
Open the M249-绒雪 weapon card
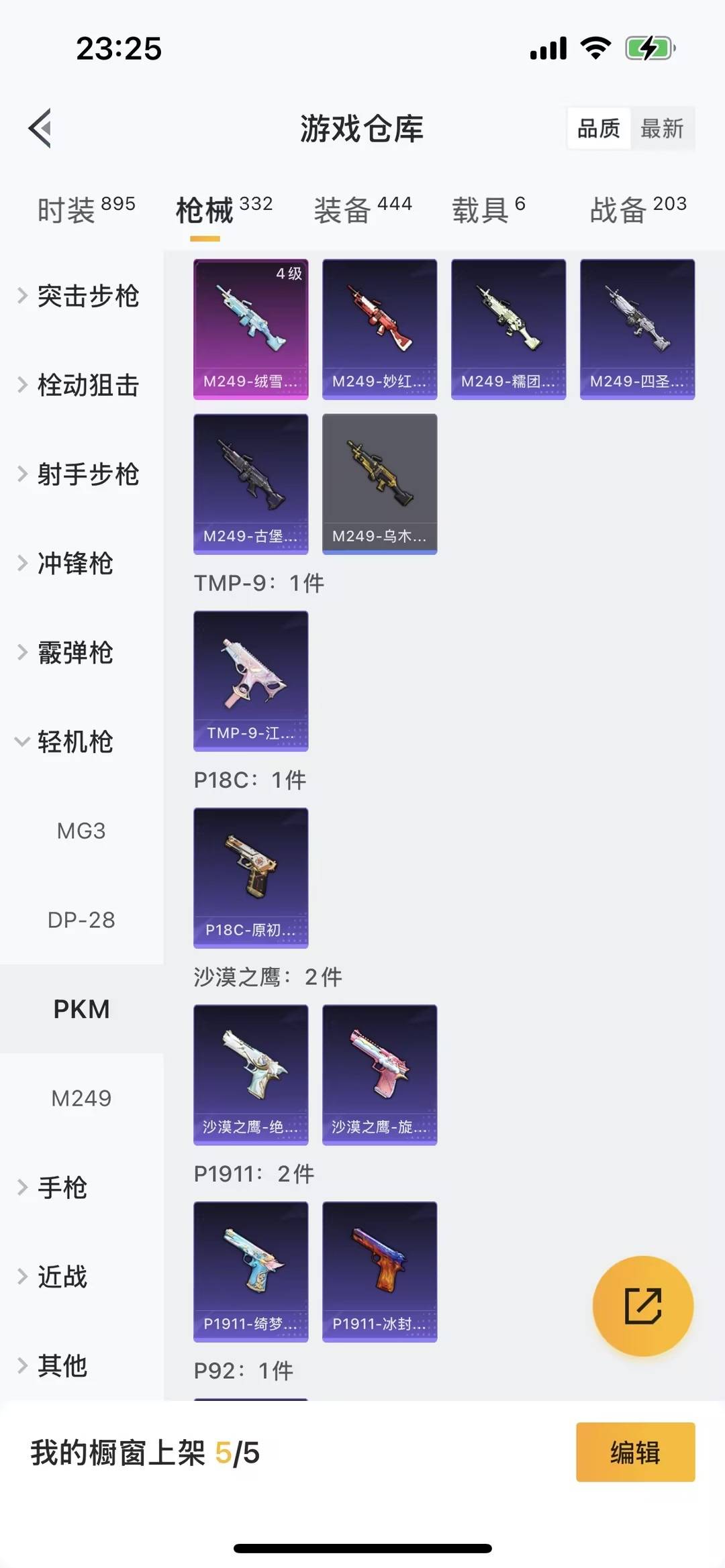pos(250,327)
